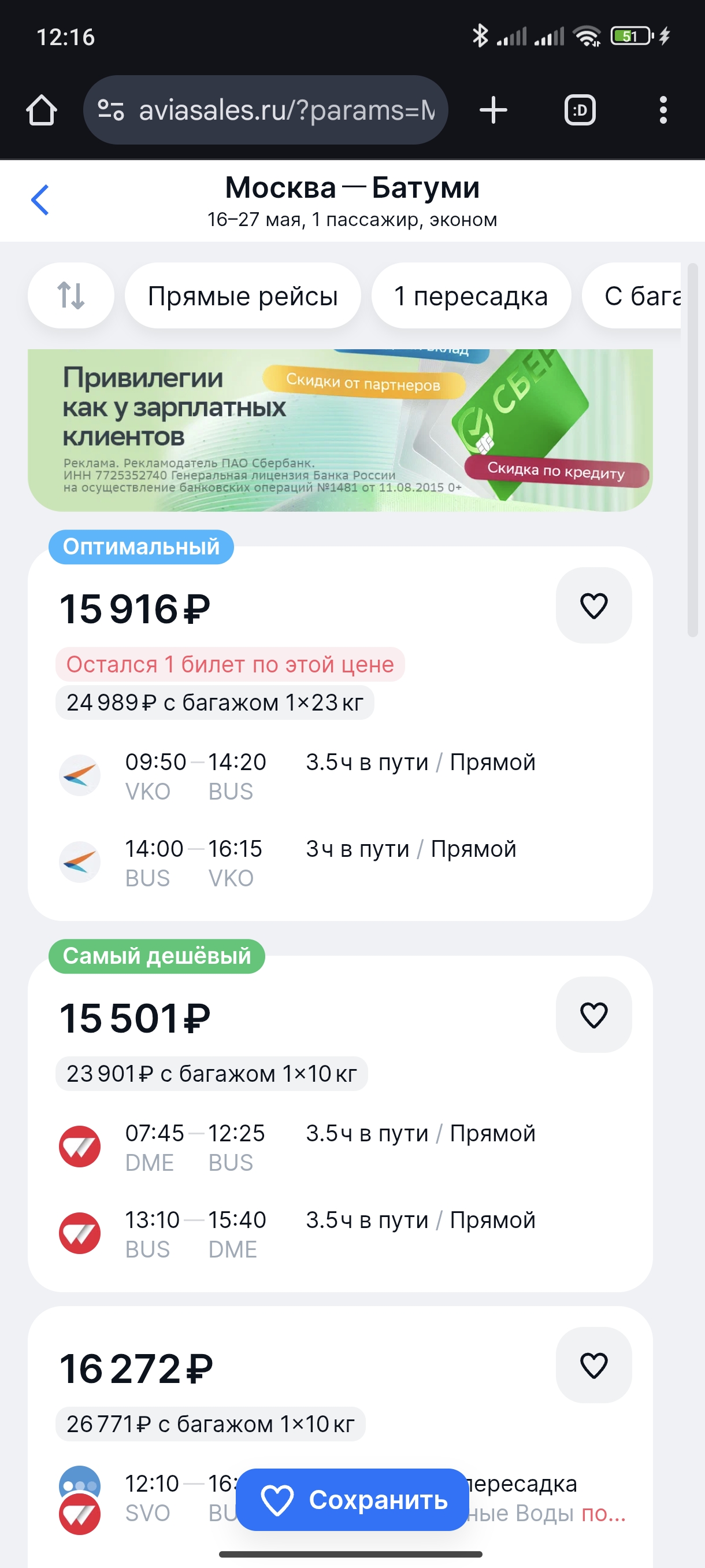Open the browser overflow menu
Image resolution: width=705 pixels, height=1568 pixels.
tap(662, 110)
